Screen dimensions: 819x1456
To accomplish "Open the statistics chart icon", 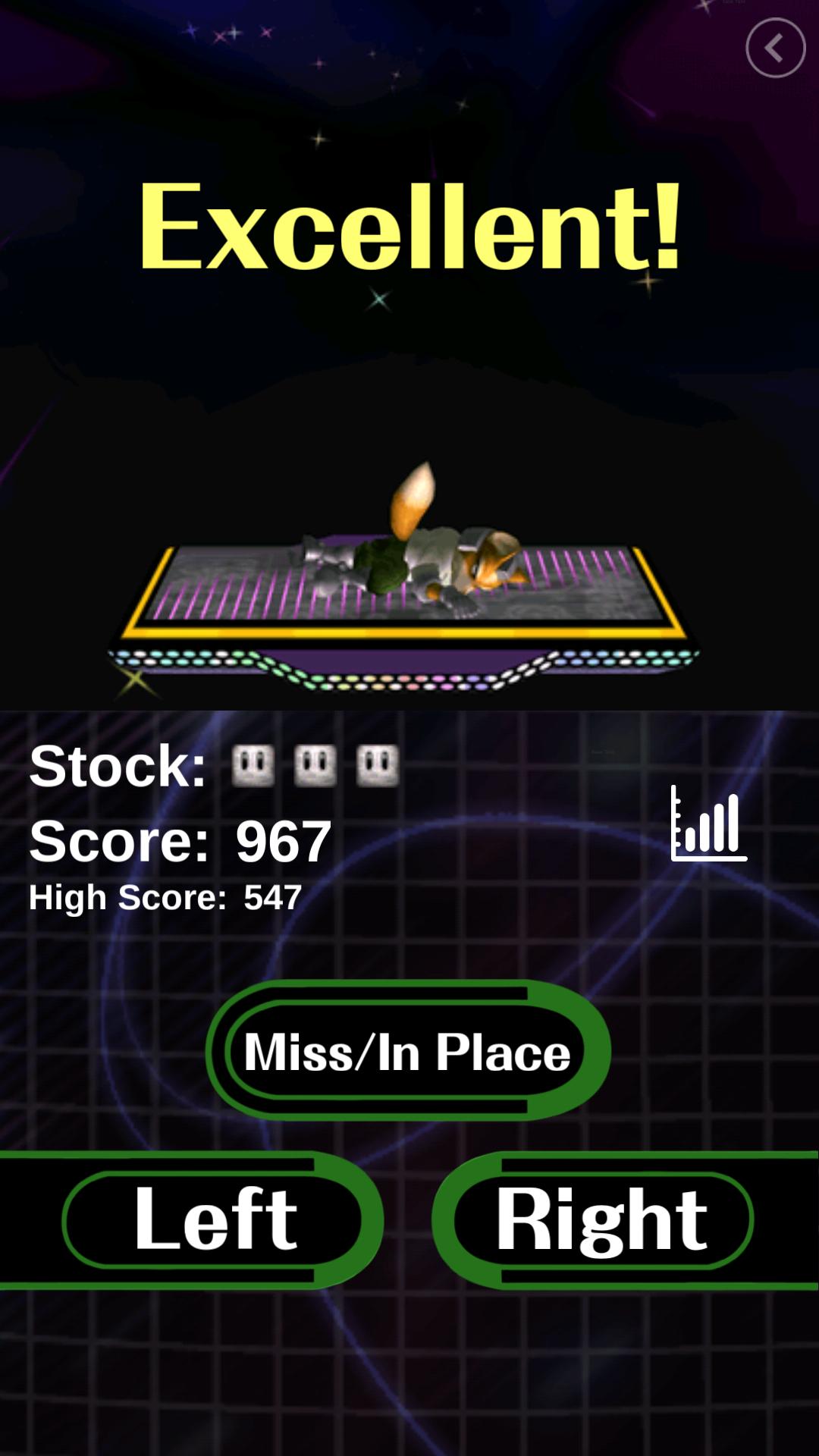I will pyautogui.click(x=708, y=824).
